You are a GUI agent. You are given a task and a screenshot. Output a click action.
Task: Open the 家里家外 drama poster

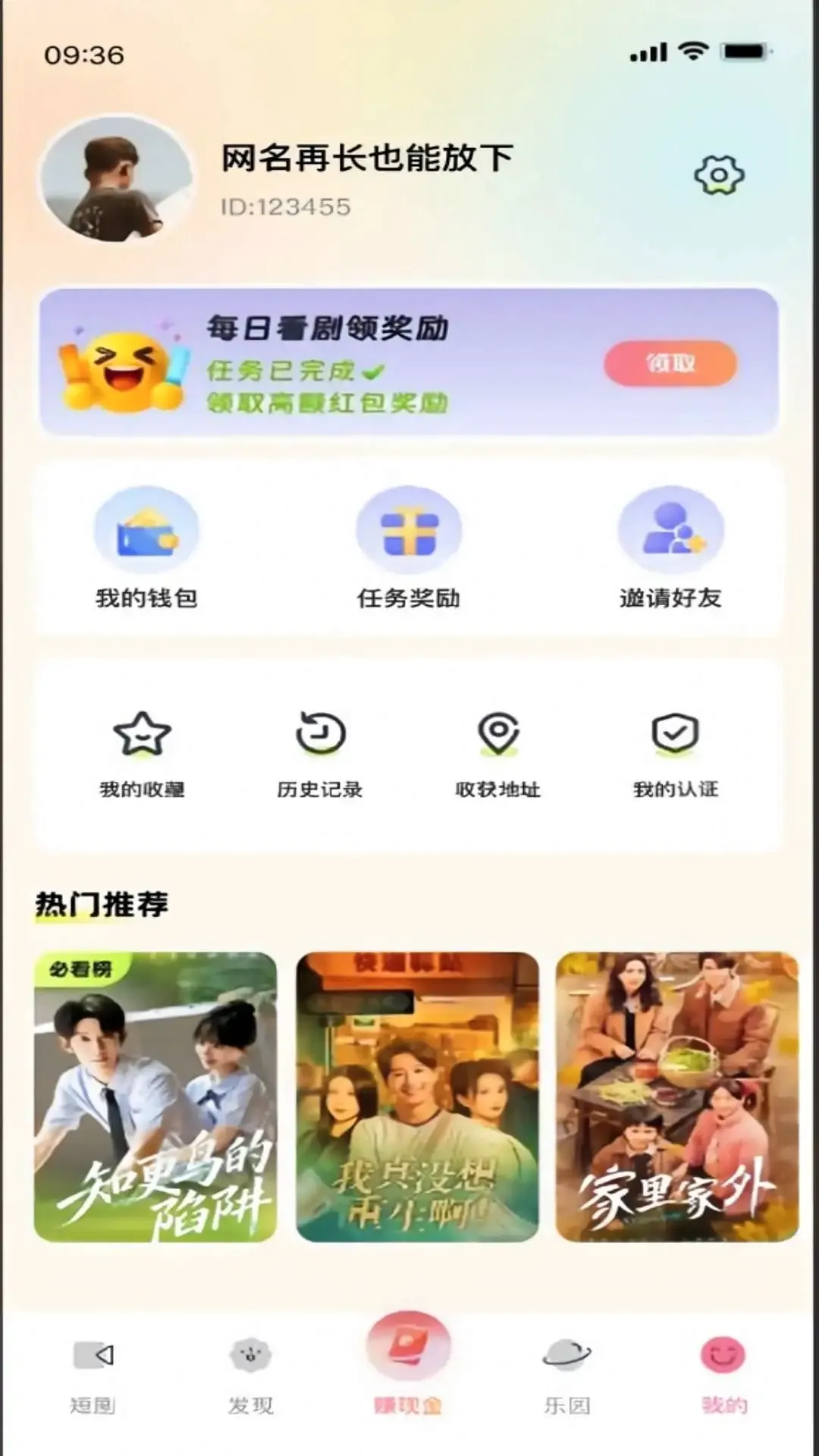pyautogui.click(x=677, y=1097)
